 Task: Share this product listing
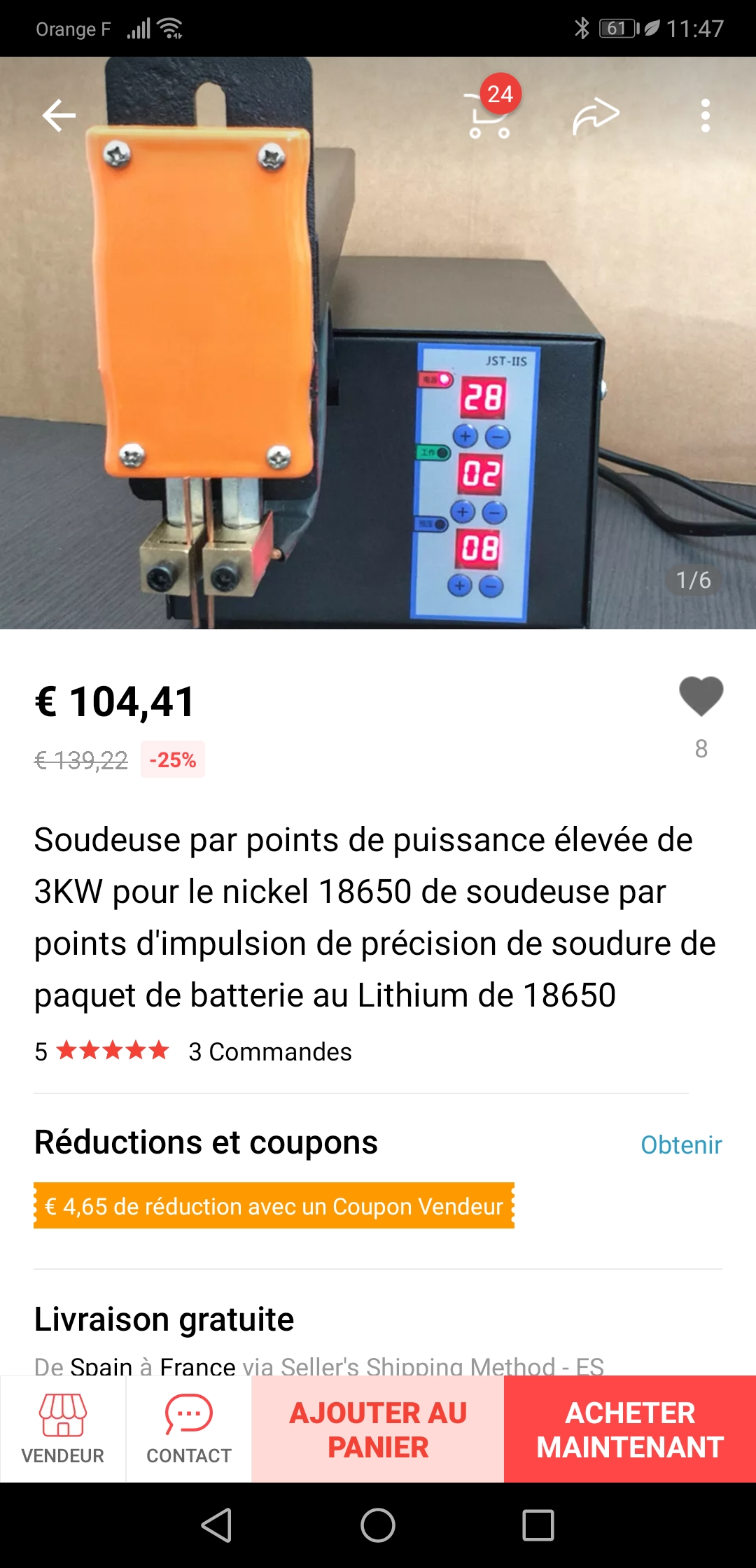[596, 115]
